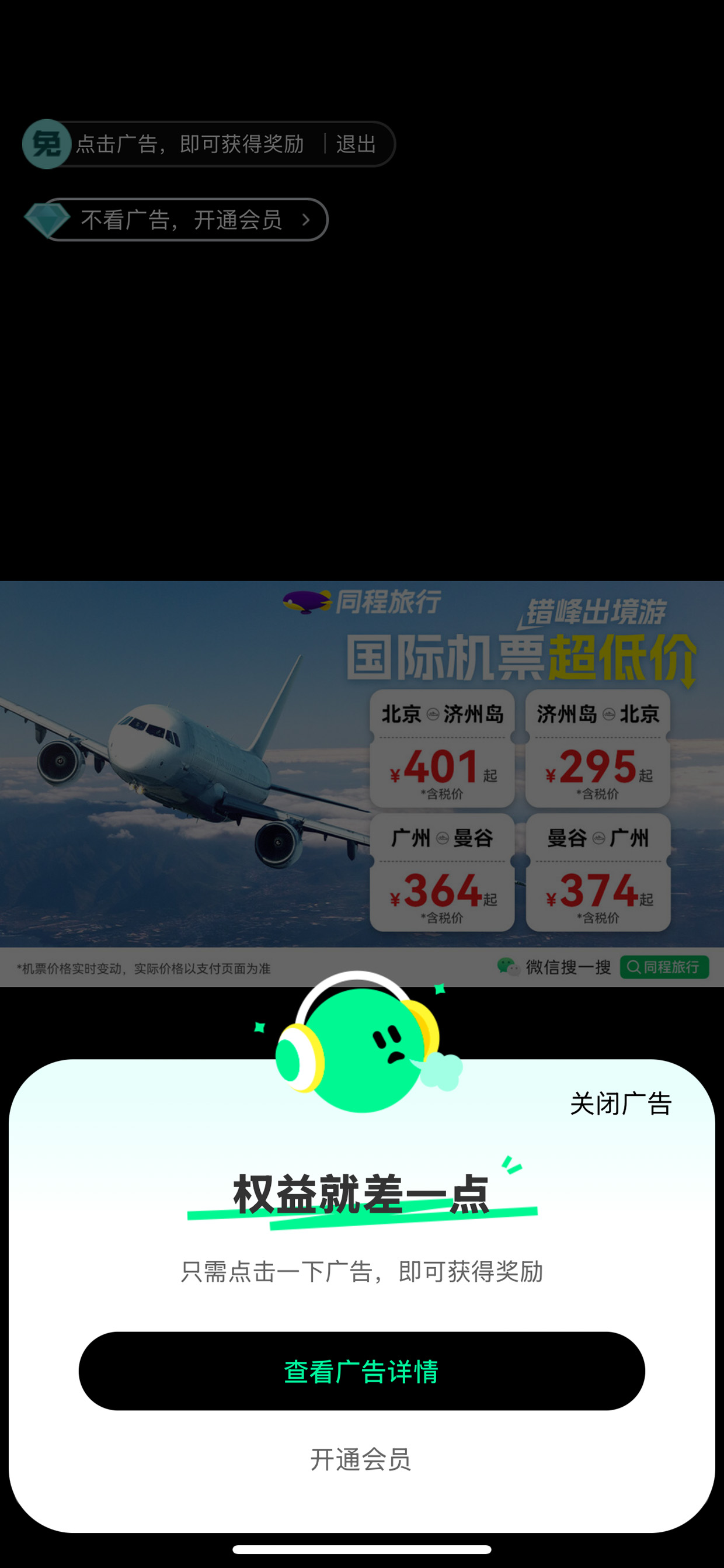Tap 退出 in the top reward pill

click(x=356, y=144)
